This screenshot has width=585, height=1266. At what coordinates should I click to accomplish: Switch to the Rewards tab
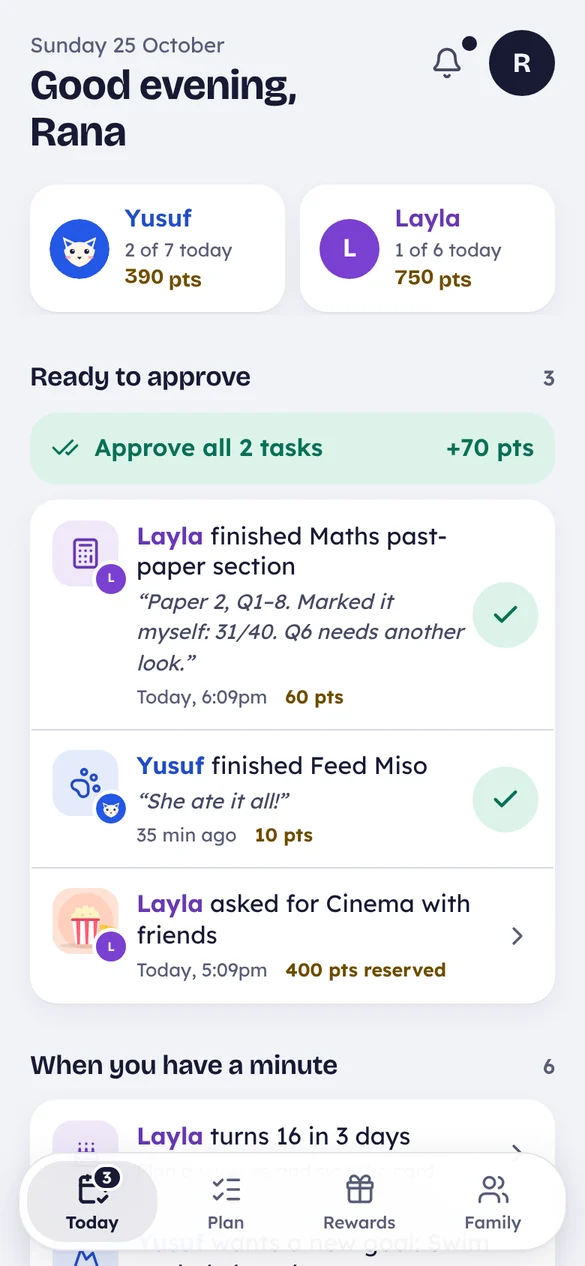pyautogui.click(x=359, y=1203)
